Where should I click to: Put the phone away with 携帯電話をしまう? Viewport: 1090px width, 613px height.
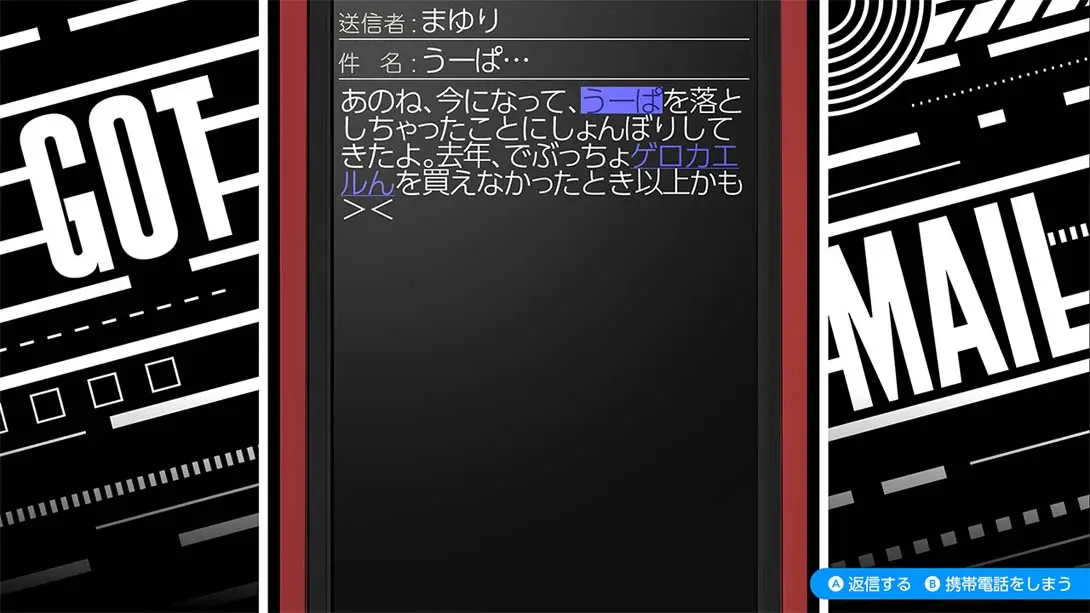[1002, 584]
